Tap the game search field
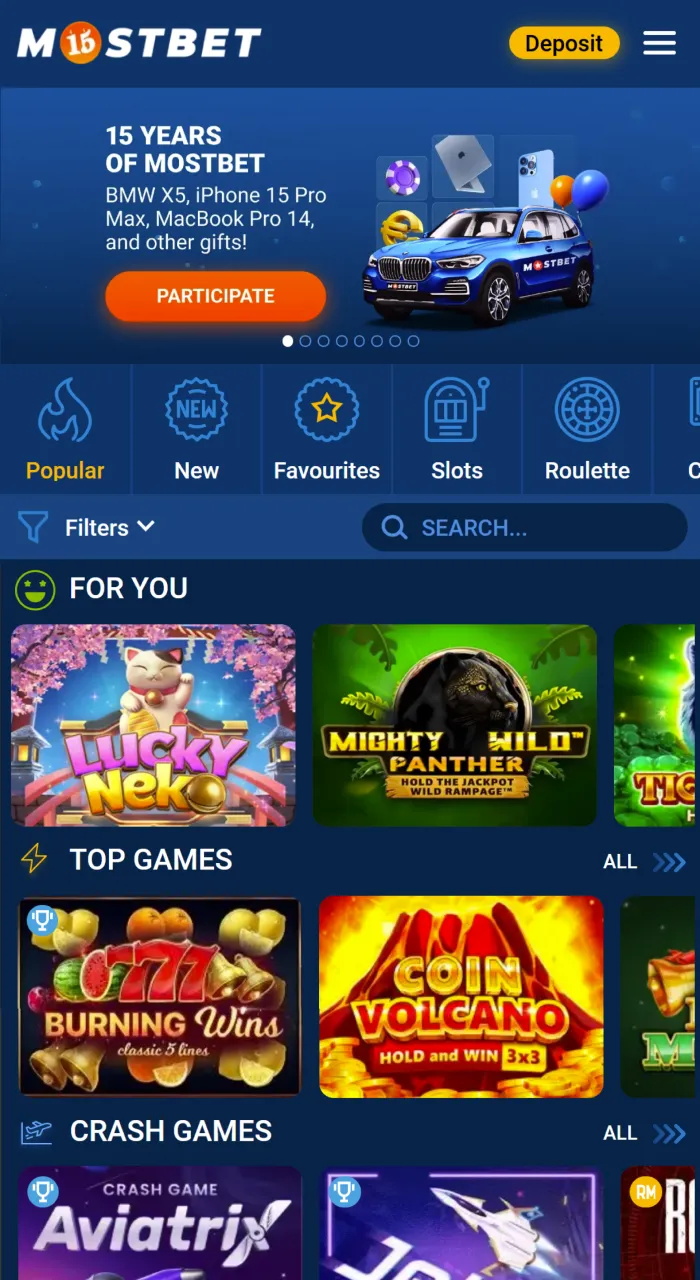This screenshot has width=700, height=1280. [x=524, y=527]
